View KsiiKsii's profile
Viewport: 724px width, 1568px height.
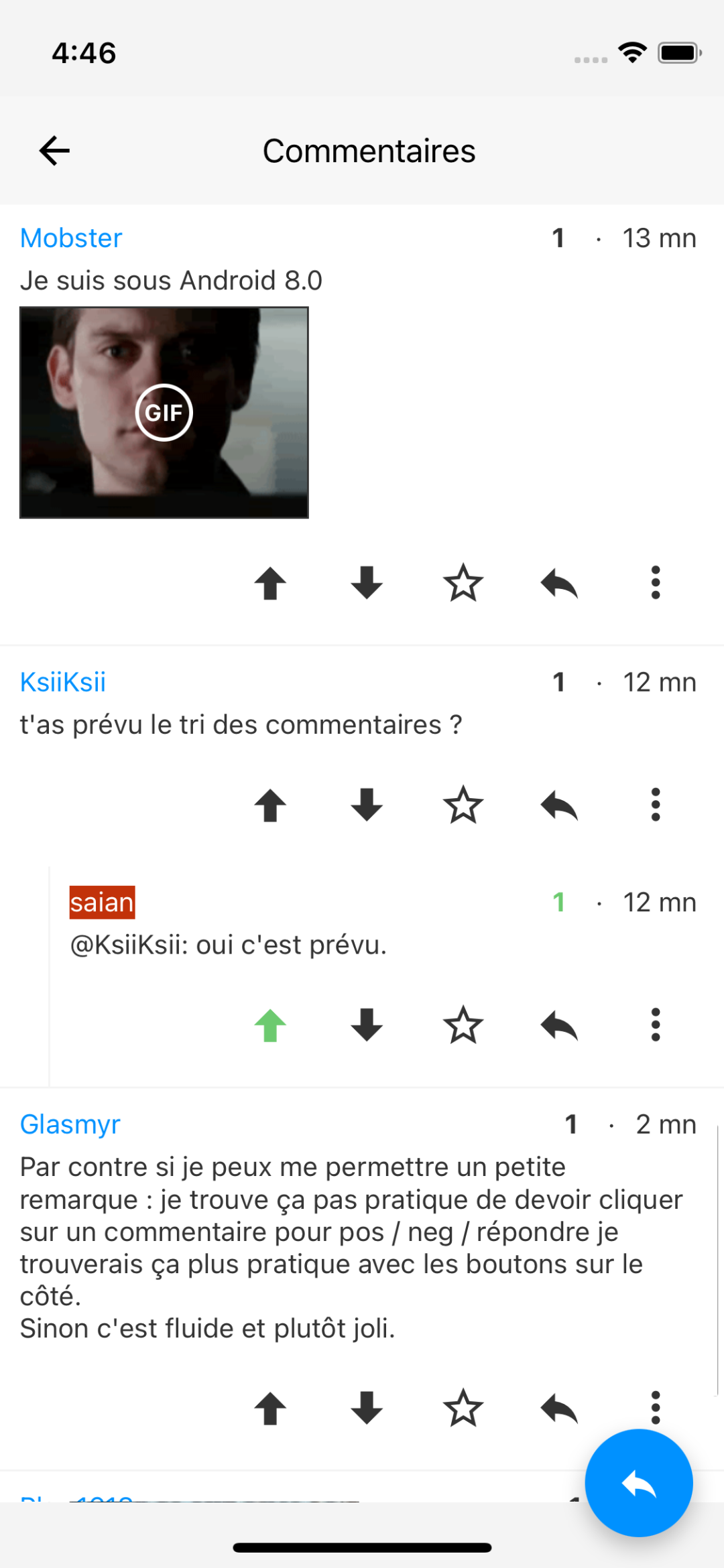[63, 683]
